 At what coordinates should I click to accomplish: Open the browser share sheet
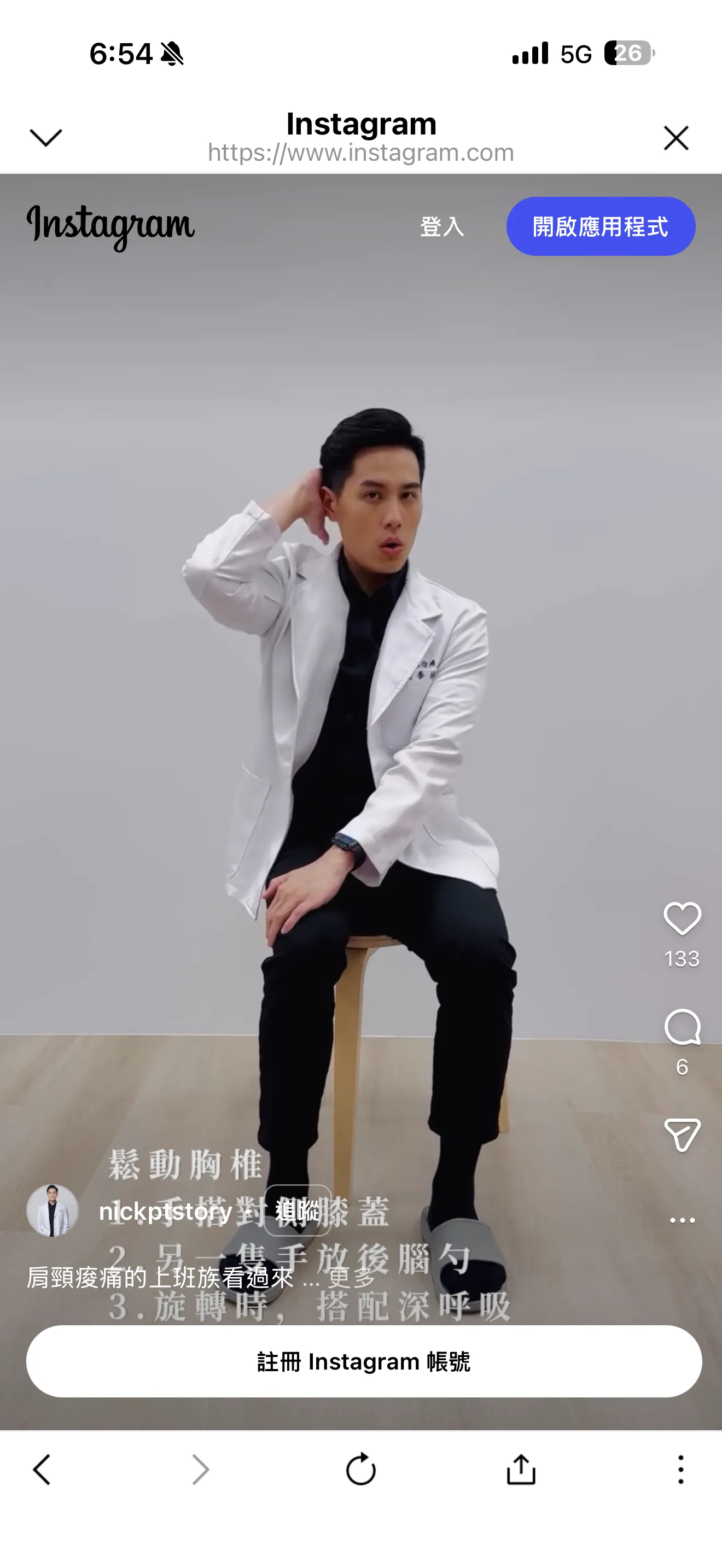[521, 1470]
